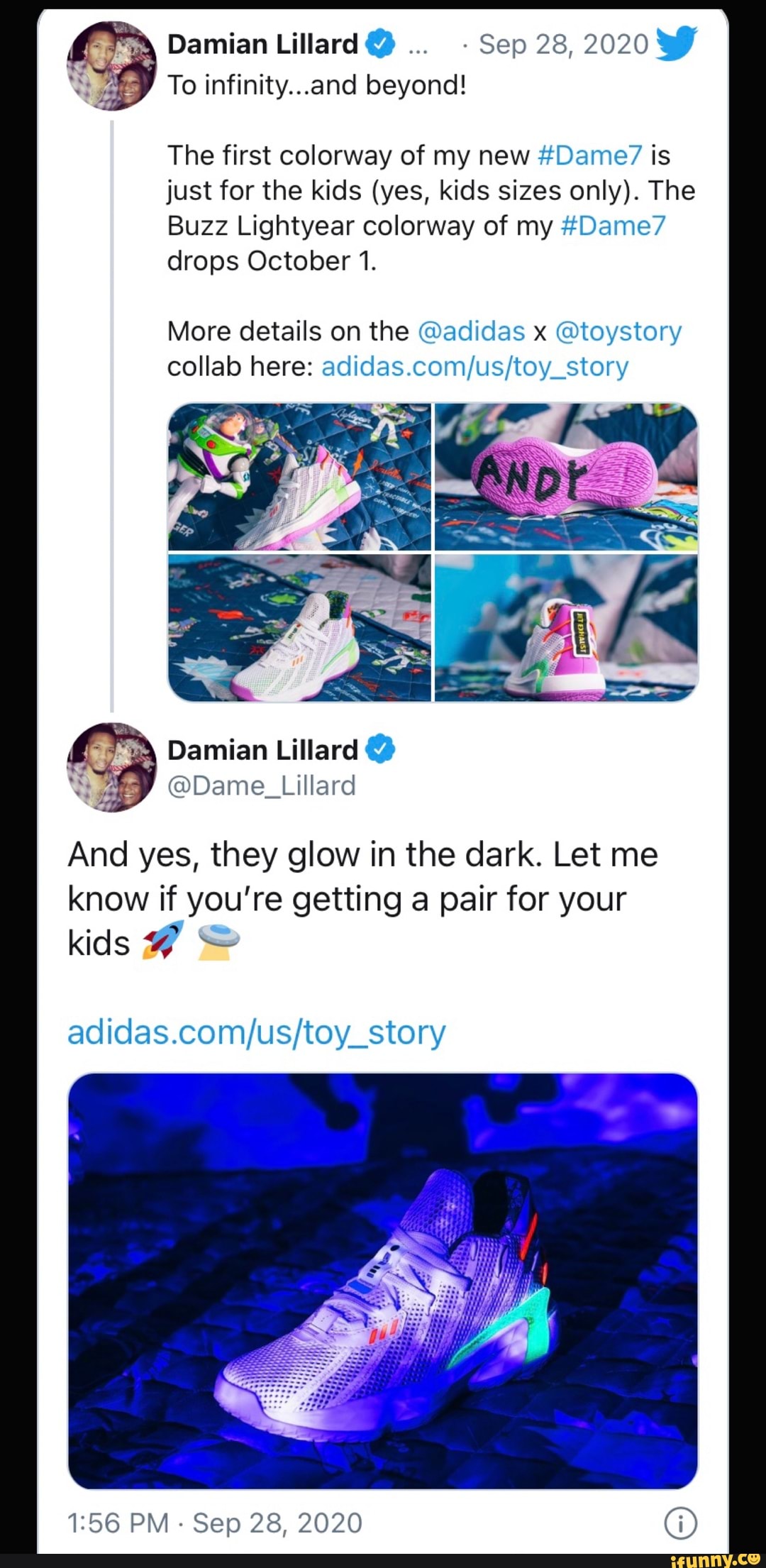Visit the @adidas profile mention
This screenshot has height=1568, width=766.
472,331
